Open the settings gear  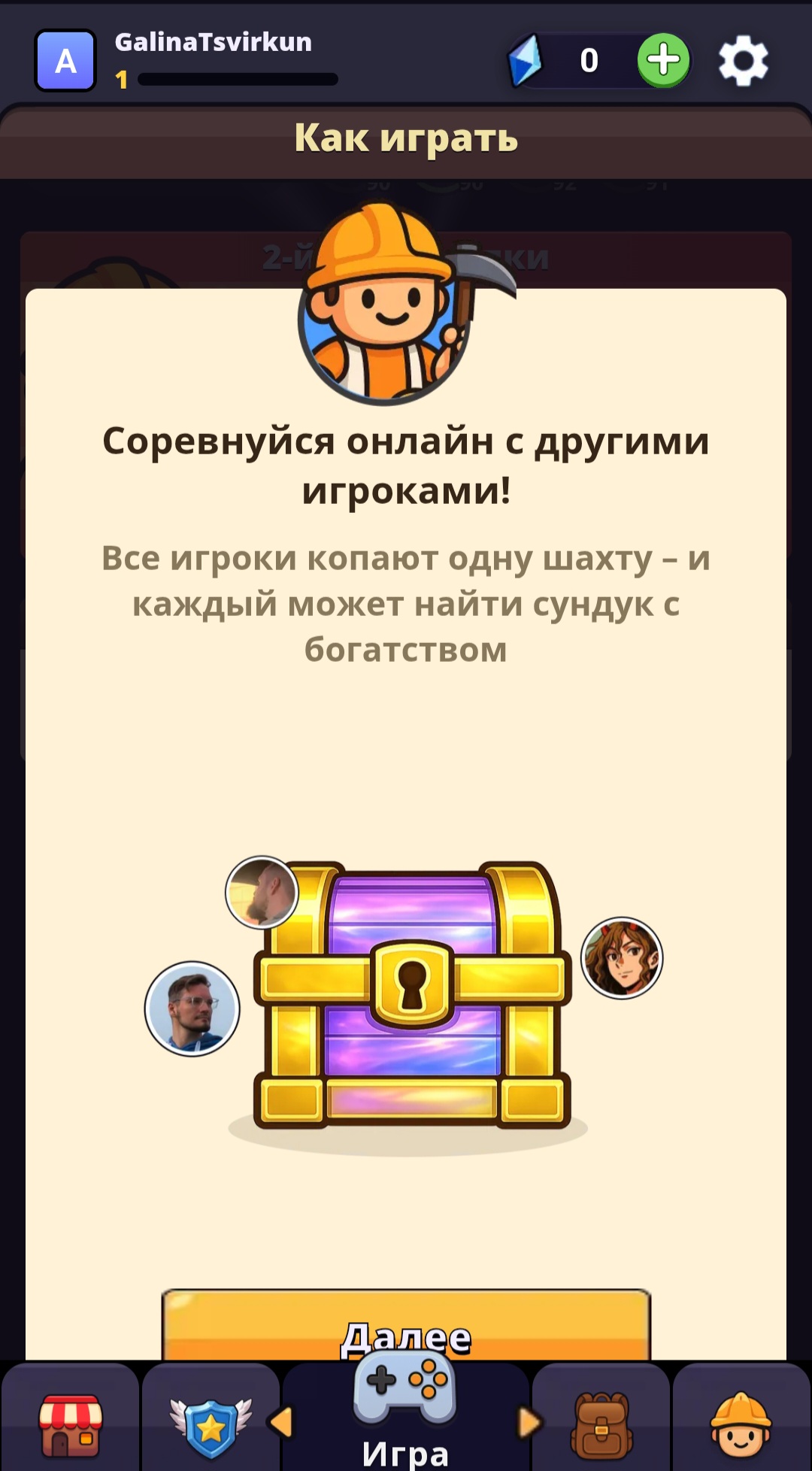[x=743, y=61]
